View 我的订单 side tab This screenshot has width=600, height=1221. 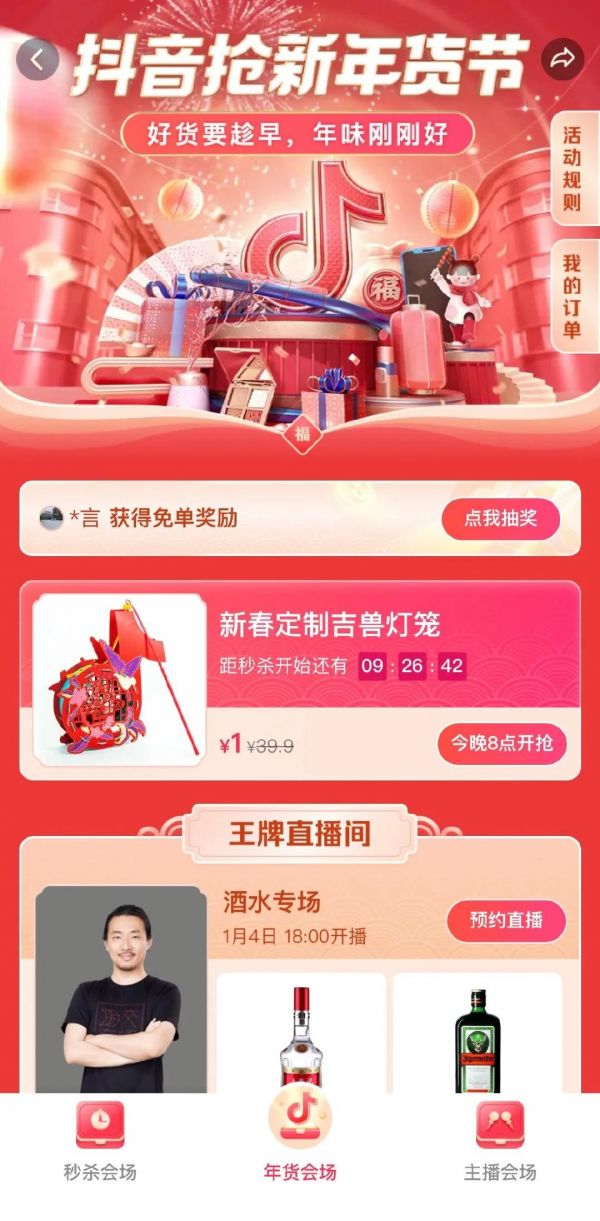(x=572, y=296)
